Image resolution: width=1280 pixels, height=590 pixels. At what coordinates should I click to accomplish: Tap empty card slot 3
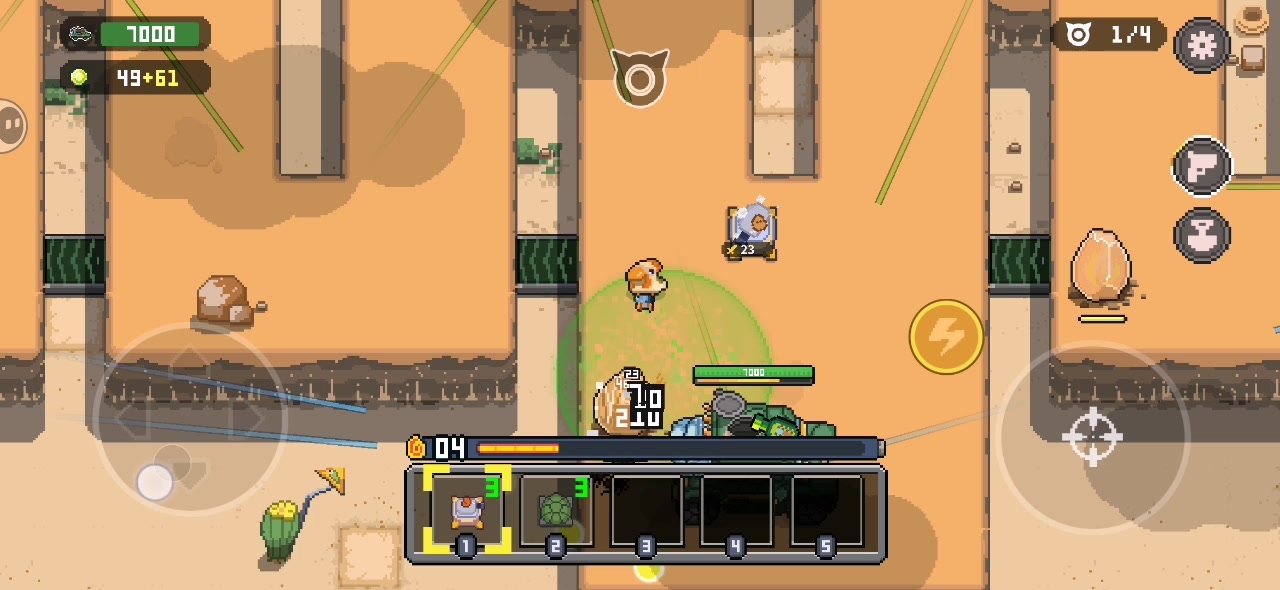[646, 511]
